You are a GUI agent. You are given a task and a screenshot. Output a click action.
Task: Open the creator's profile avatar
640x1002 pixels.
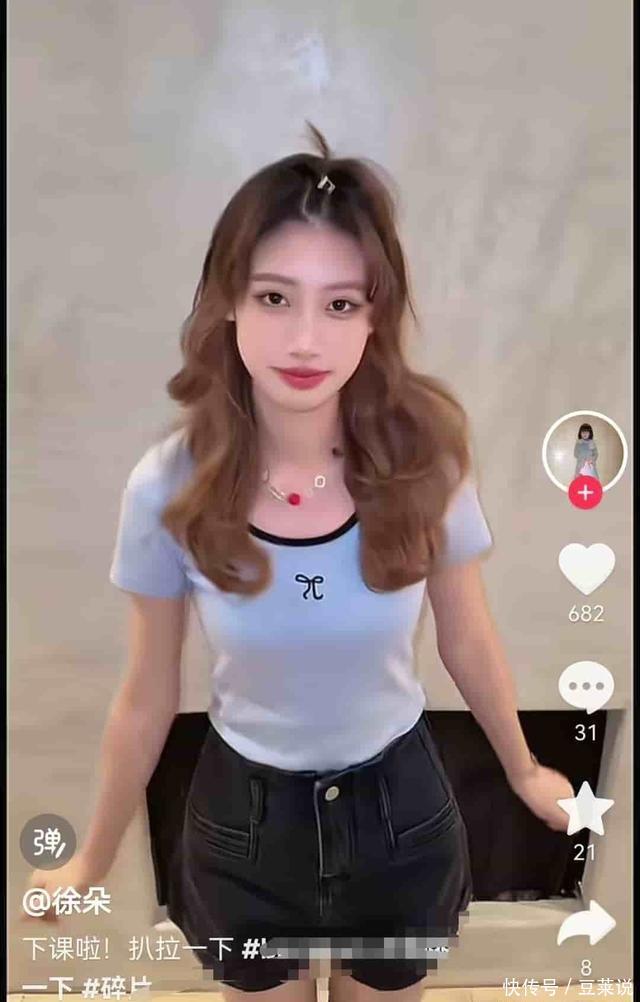[585, 450]
